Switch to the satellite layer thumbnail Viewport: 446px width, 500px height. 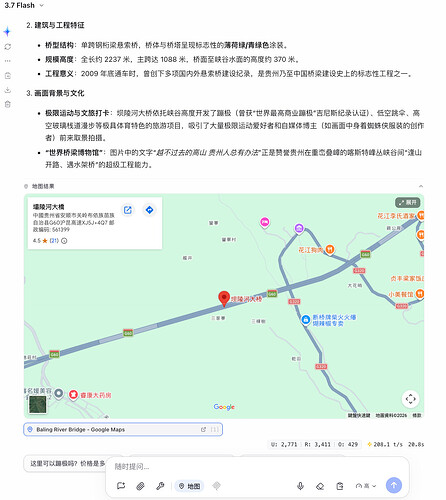37,404
